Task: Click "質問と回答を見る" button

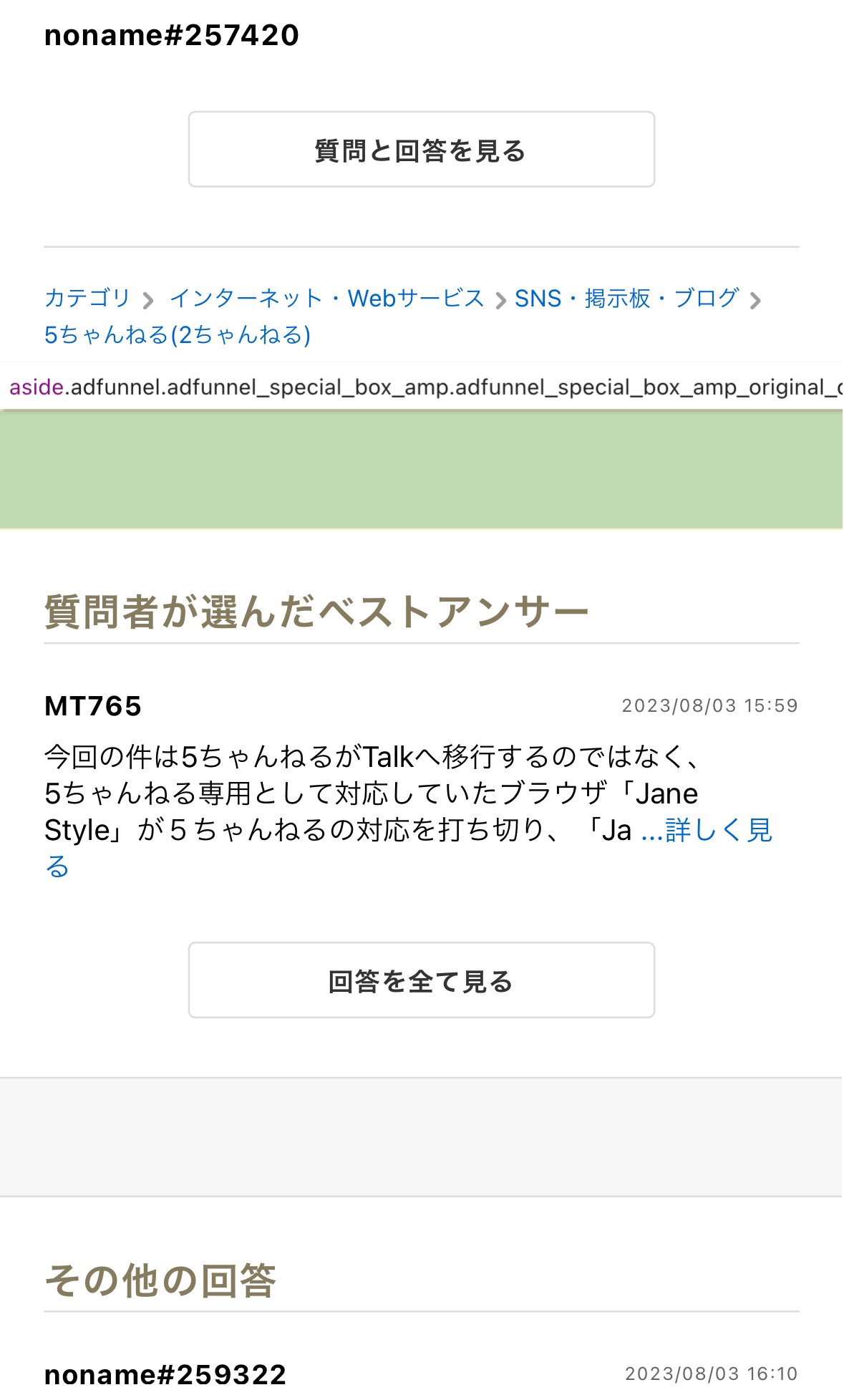Action: coord(422,149)
